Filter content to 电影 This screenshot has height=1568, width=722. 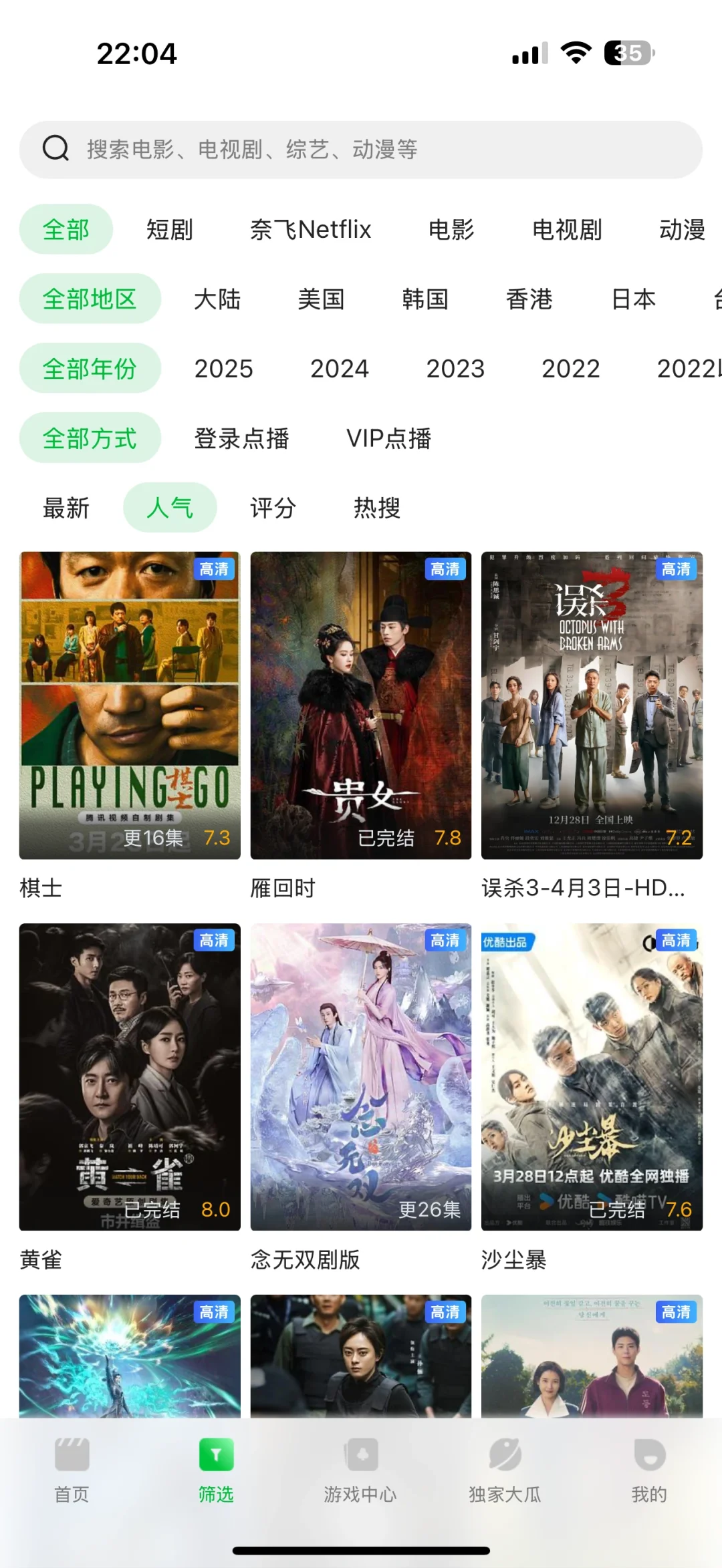(451, 230)
